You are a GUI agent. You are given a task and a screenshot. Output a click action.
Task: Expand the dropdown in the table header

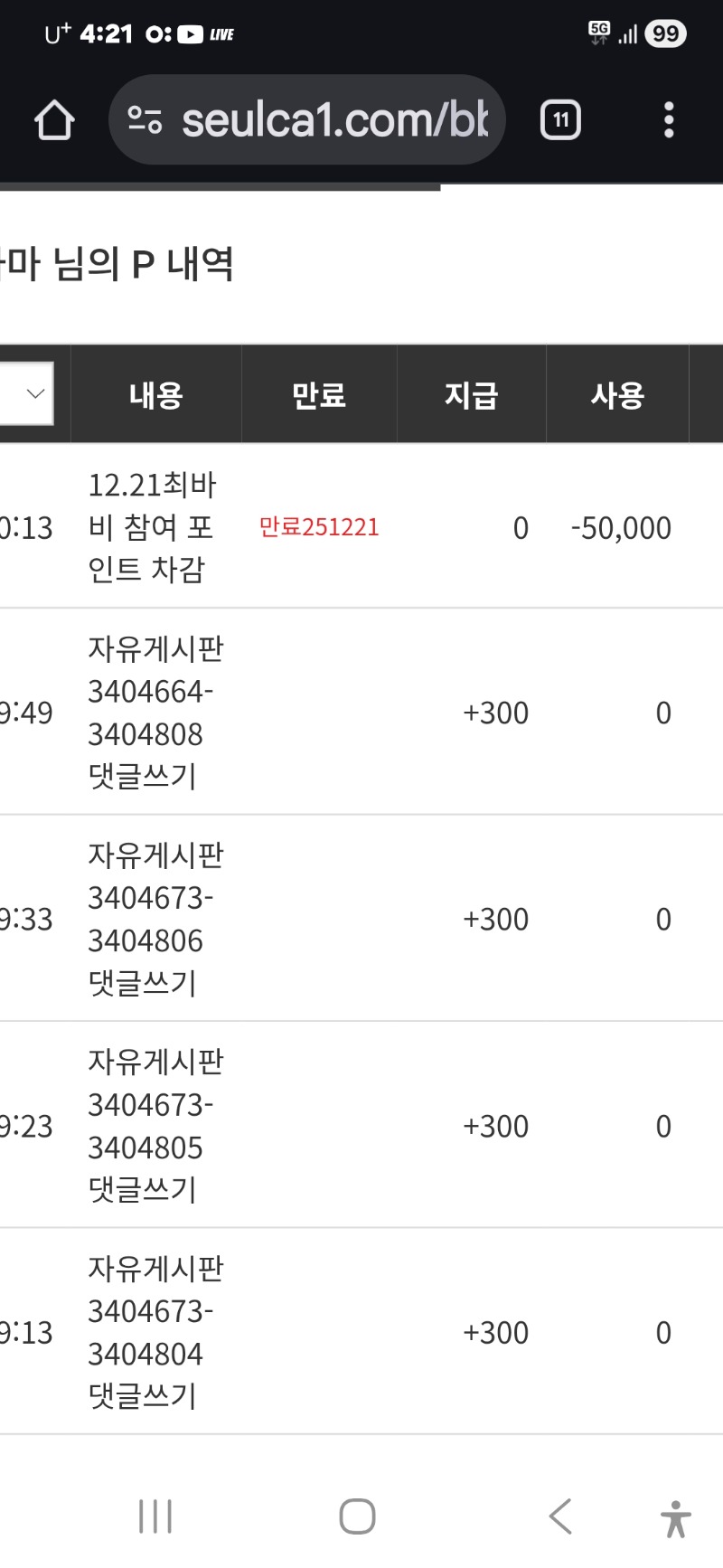(27, 393)
